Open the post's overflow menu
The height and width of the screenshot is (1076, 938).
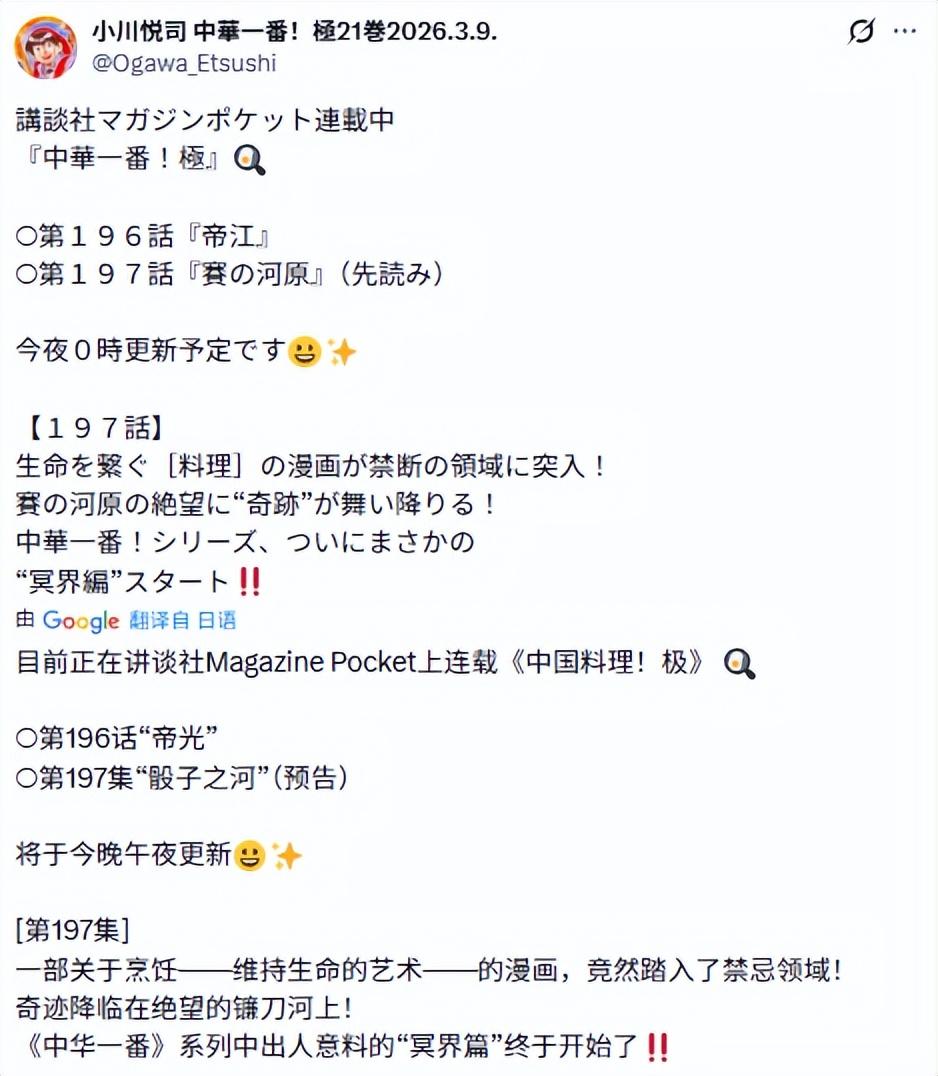[904, 33]
